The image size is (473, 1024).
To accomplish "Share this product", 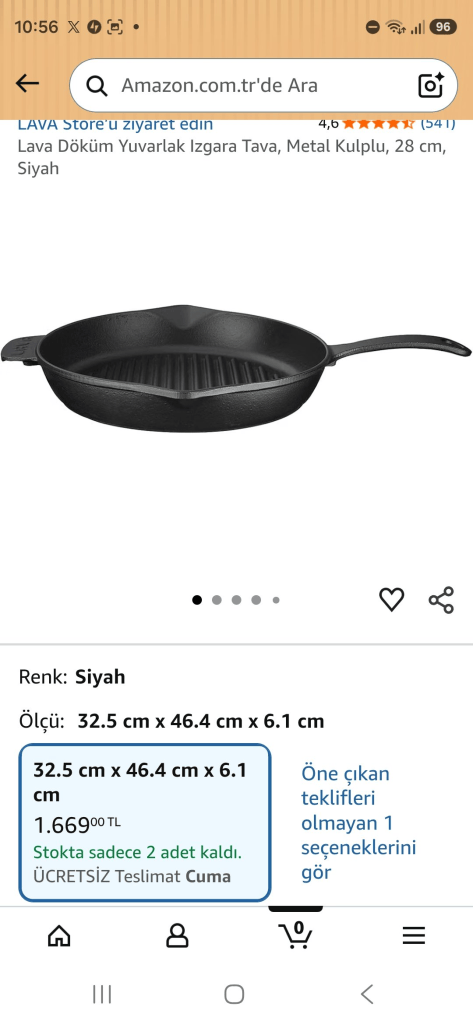I will pyautogui.click(x=441, y=600).
